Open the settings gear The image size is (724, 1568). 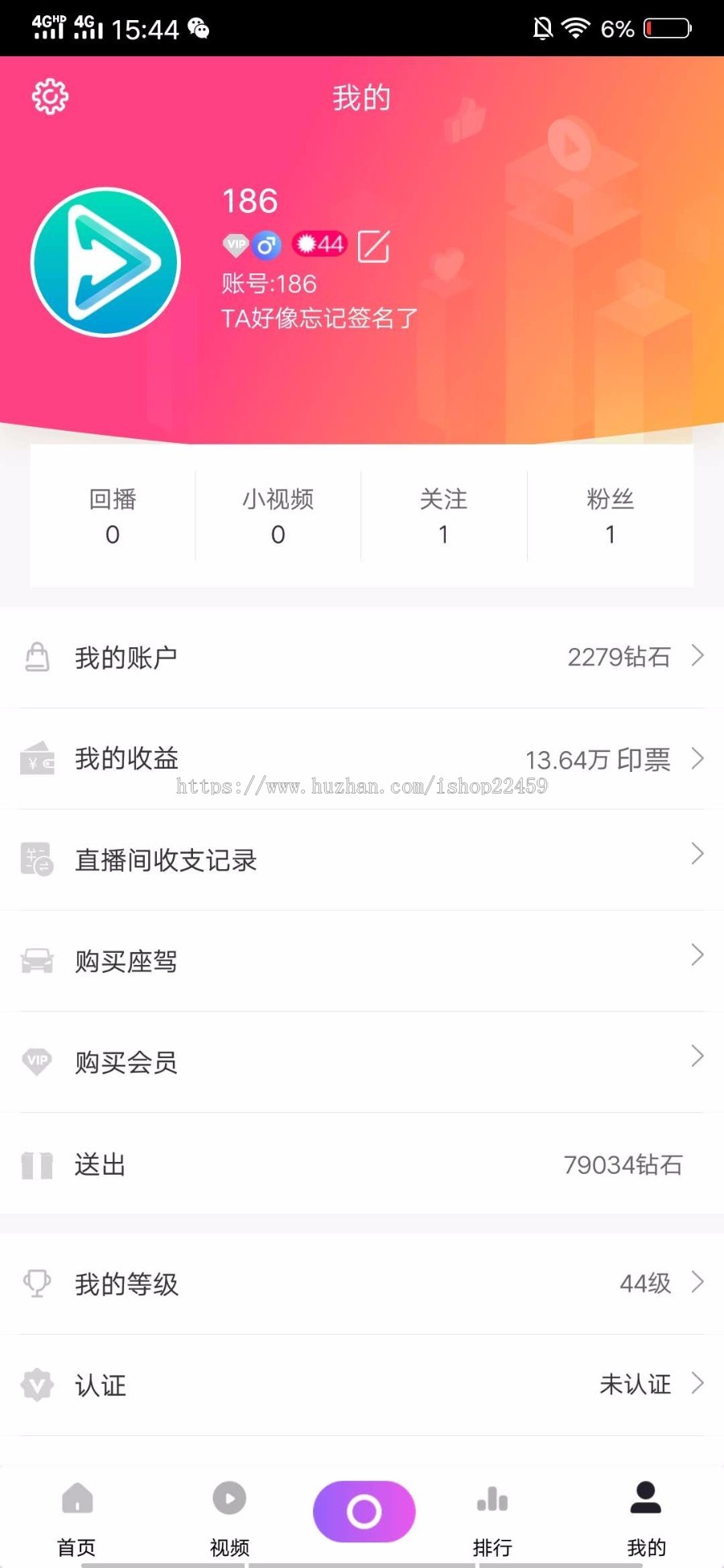pyautogui.click(x=50, y=95)
